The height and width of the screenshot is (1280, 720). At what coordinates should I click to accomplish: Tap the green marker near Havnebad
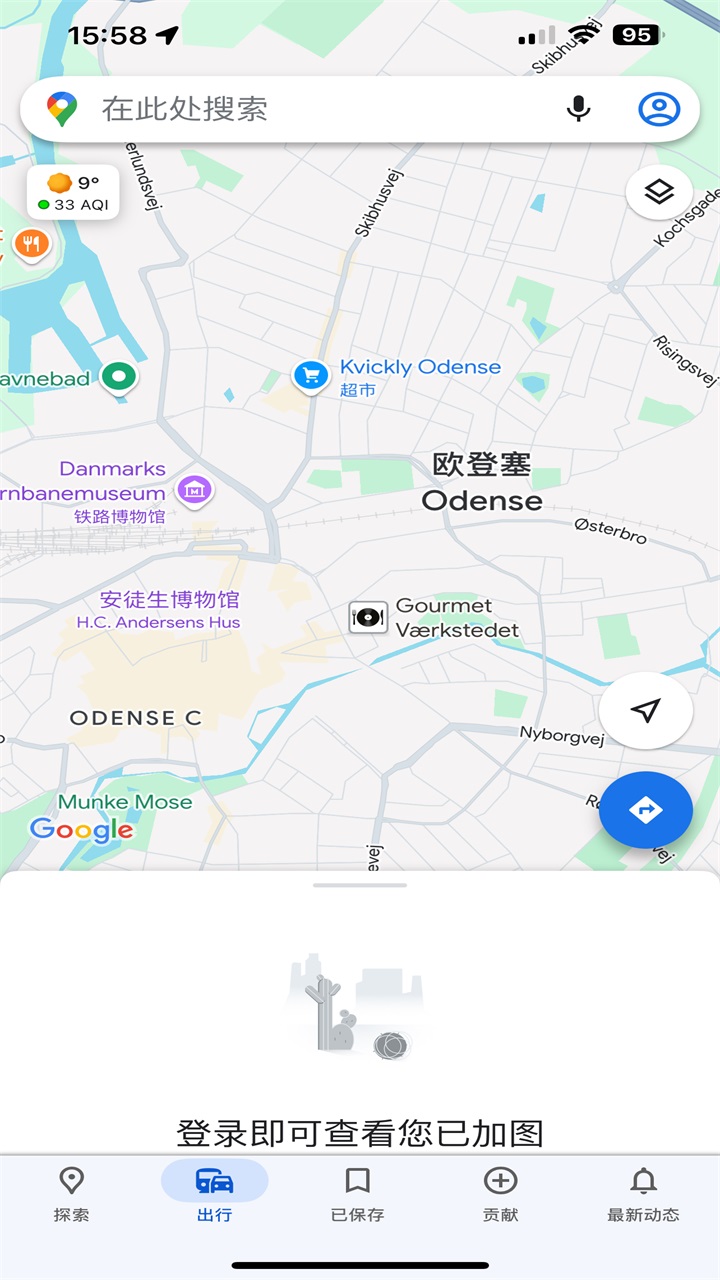click(119, 378)
